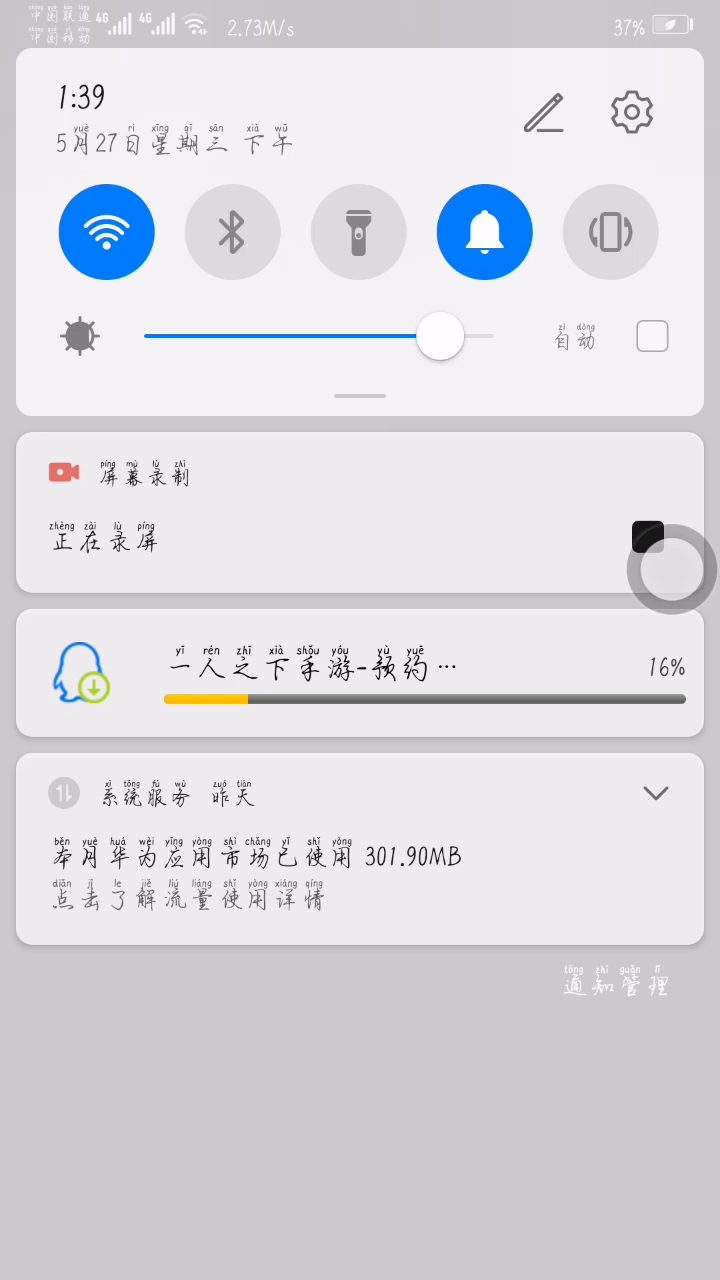Turn off Wi-Fi toggle
Image resolution: width=720 pixels, height=1280 pixels.
click(x=107, y=232)
